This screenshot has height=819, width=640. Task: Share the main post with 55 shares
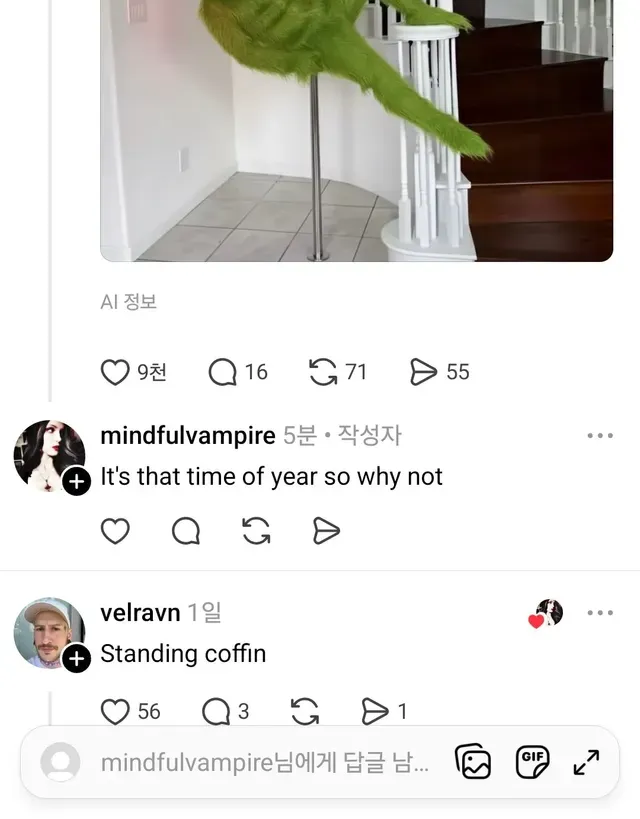click(424, 372)
